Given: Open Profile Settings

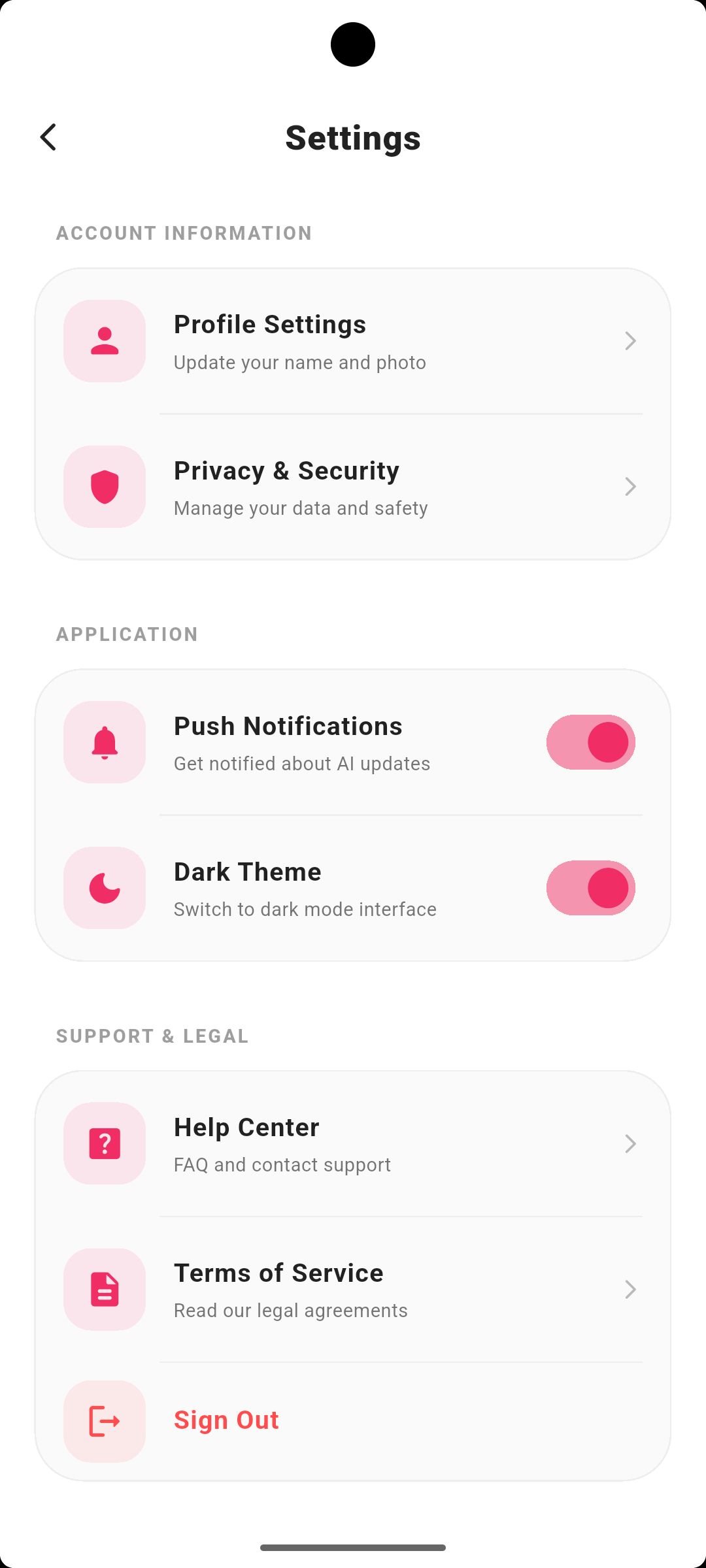Looking at the screenshot, I should click(353, 341).
